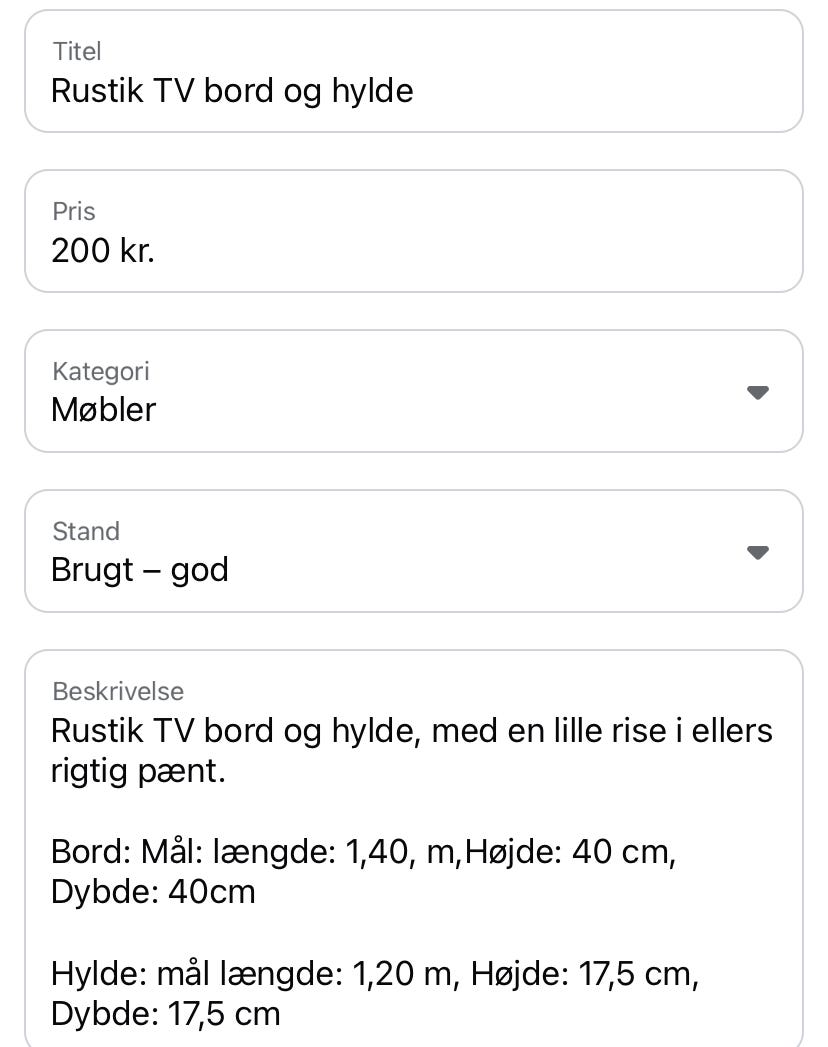Viewport: 828px width, 1047px height.
Task: Click the title text "Rustik TV bord og hylde"
Action: [x=232, y=90]
